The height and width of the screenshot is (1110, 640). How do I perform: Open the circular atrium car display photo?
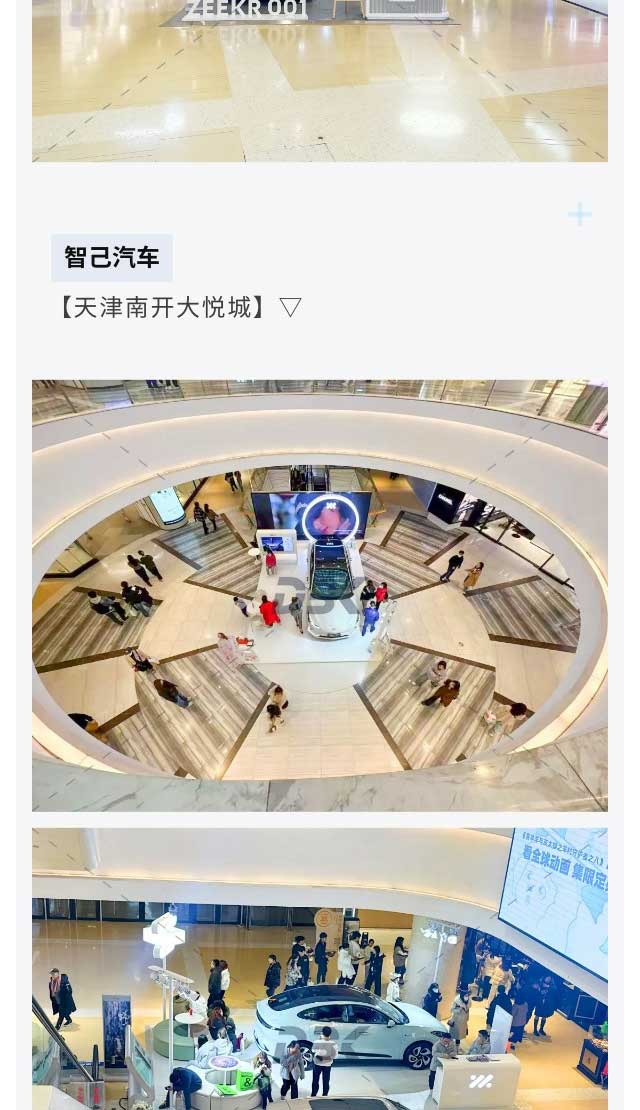pyautogui.click(x=320, y=595)
